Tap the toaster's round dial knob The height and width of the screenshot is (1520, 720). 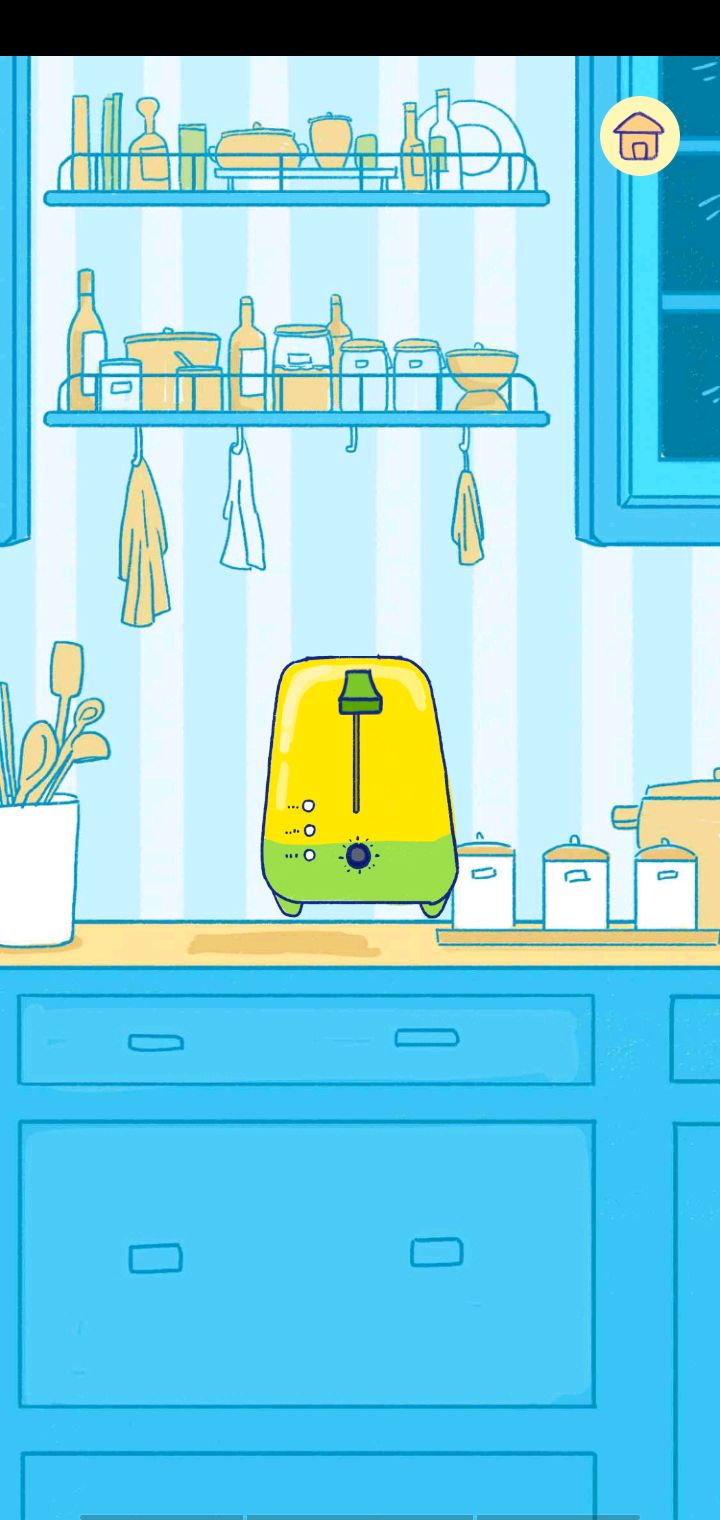[358, 855]
